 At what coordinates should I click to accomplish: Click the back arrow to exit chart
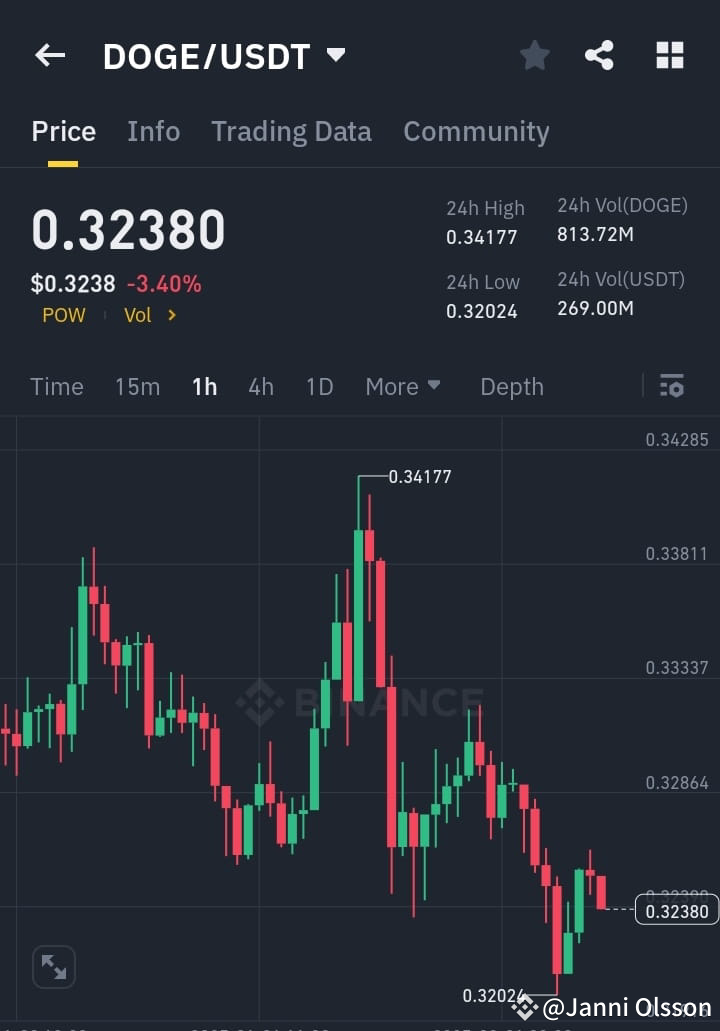(50, 55)
